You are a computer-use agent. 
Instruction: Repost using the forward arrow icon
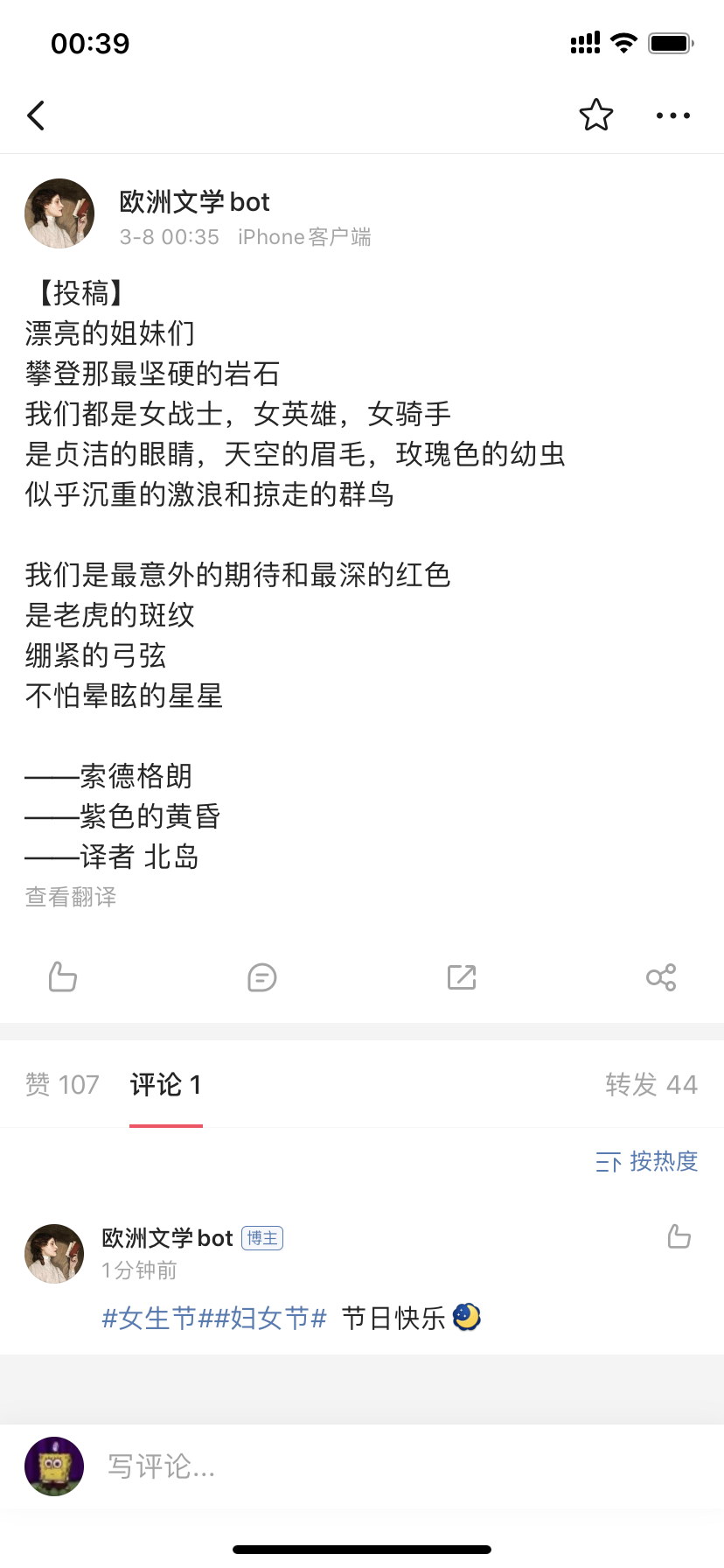point(462,976)
